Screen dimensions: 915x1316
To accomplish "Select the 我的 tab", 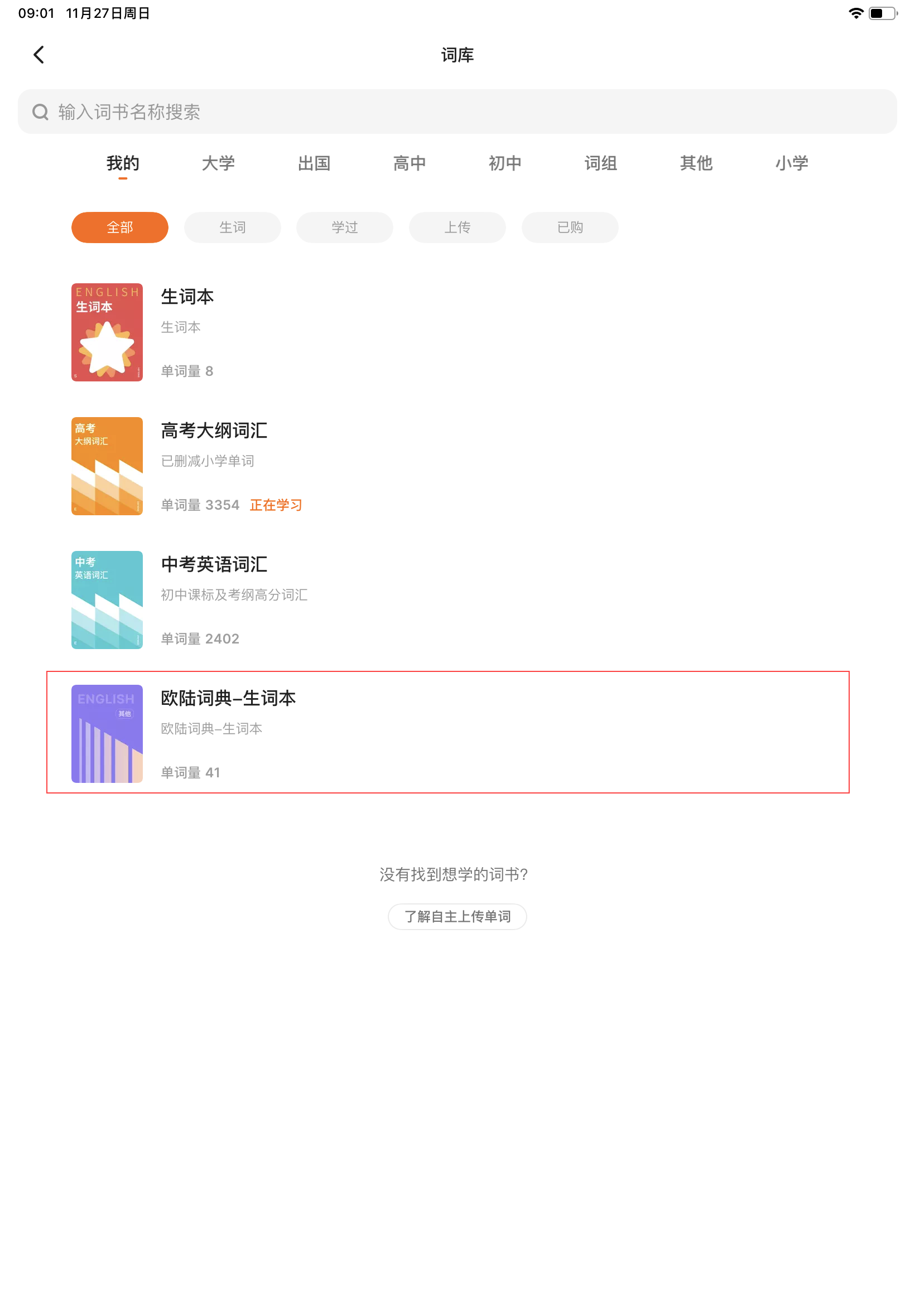I will tap(123, 163).
